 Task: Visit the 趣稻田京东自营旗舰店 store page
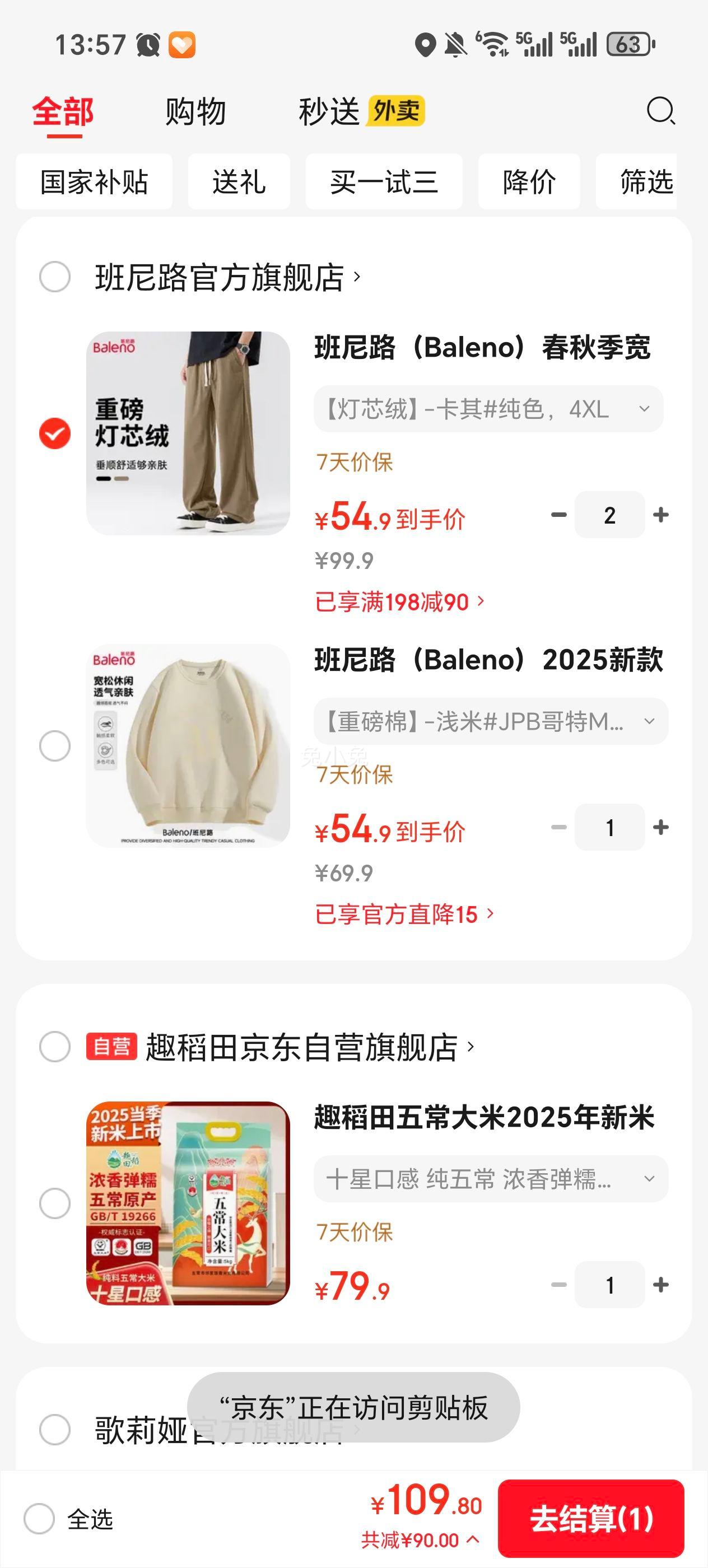pyautogui.click(x=302, y=1047)
